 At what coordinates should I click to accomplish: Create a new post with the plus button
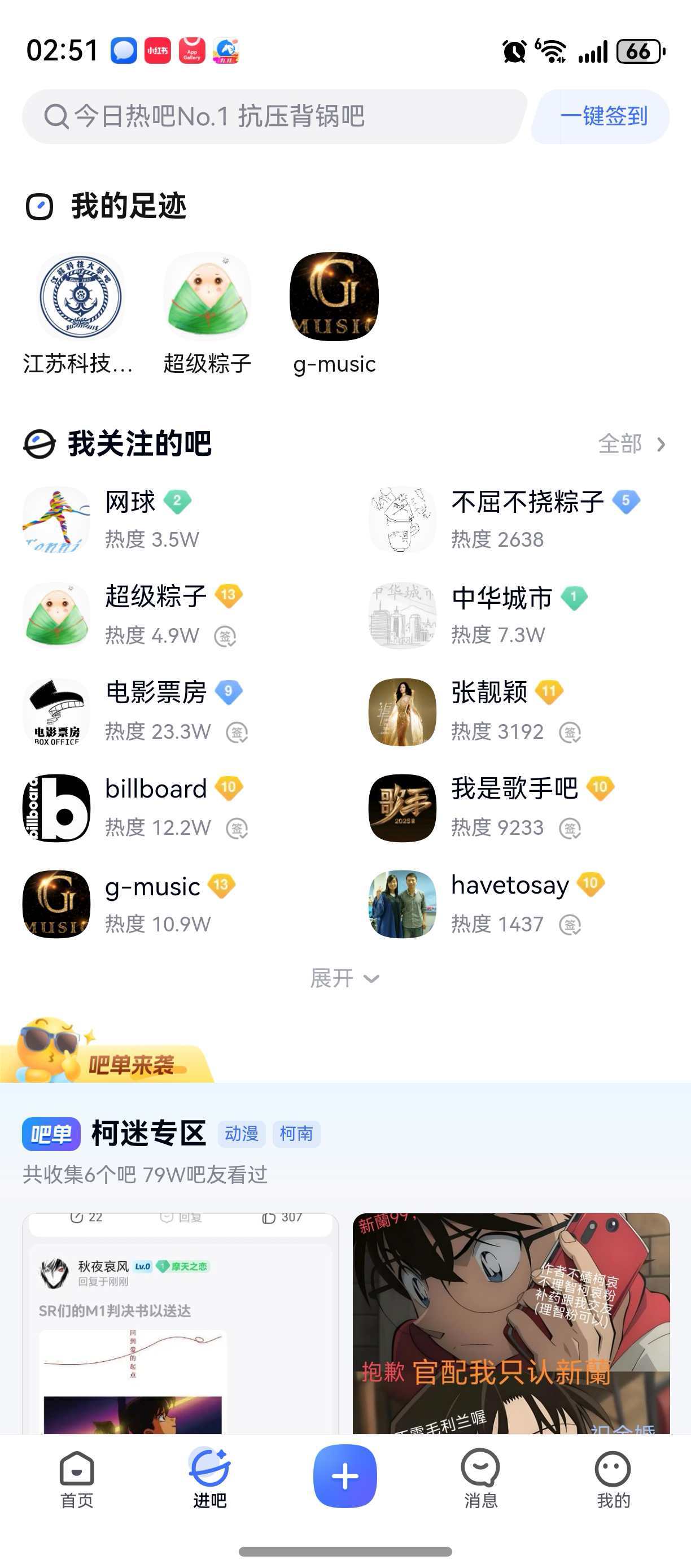[x=345, y=1476]
